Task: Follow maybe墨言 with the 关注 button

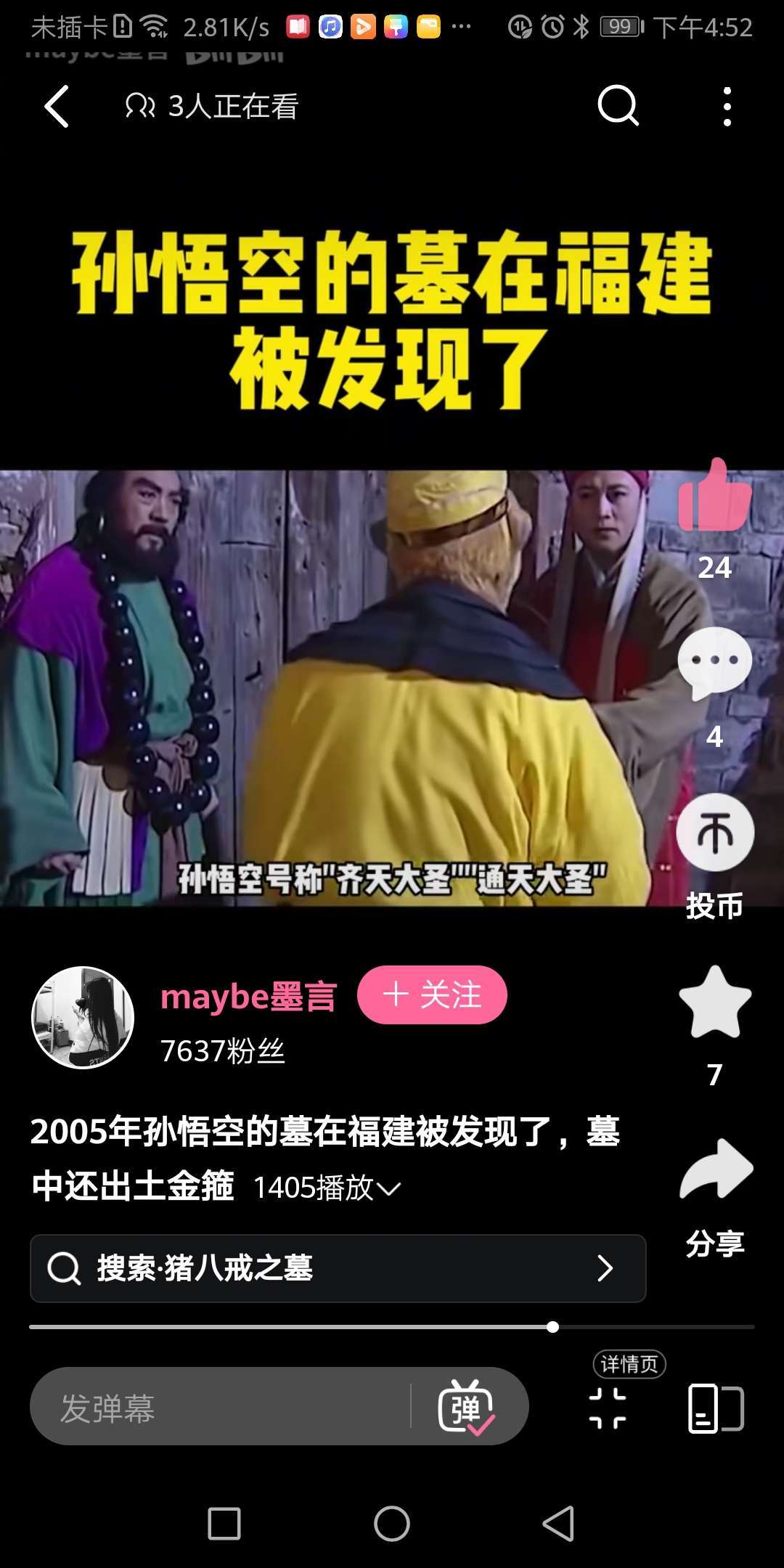Action: (x=432, y=995)
